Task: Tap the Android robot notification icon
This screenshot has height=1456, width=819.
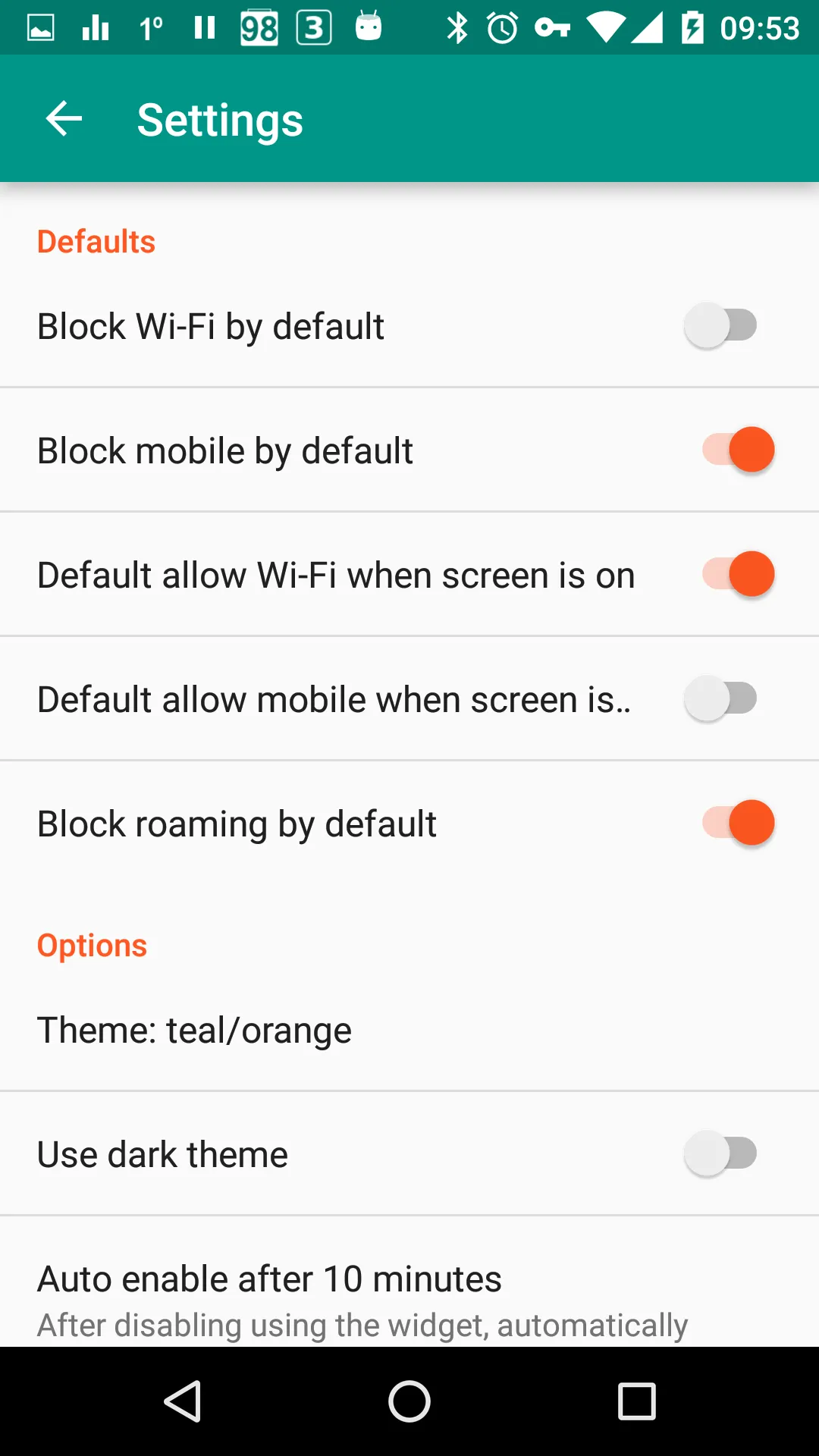Action: (369, 27)
